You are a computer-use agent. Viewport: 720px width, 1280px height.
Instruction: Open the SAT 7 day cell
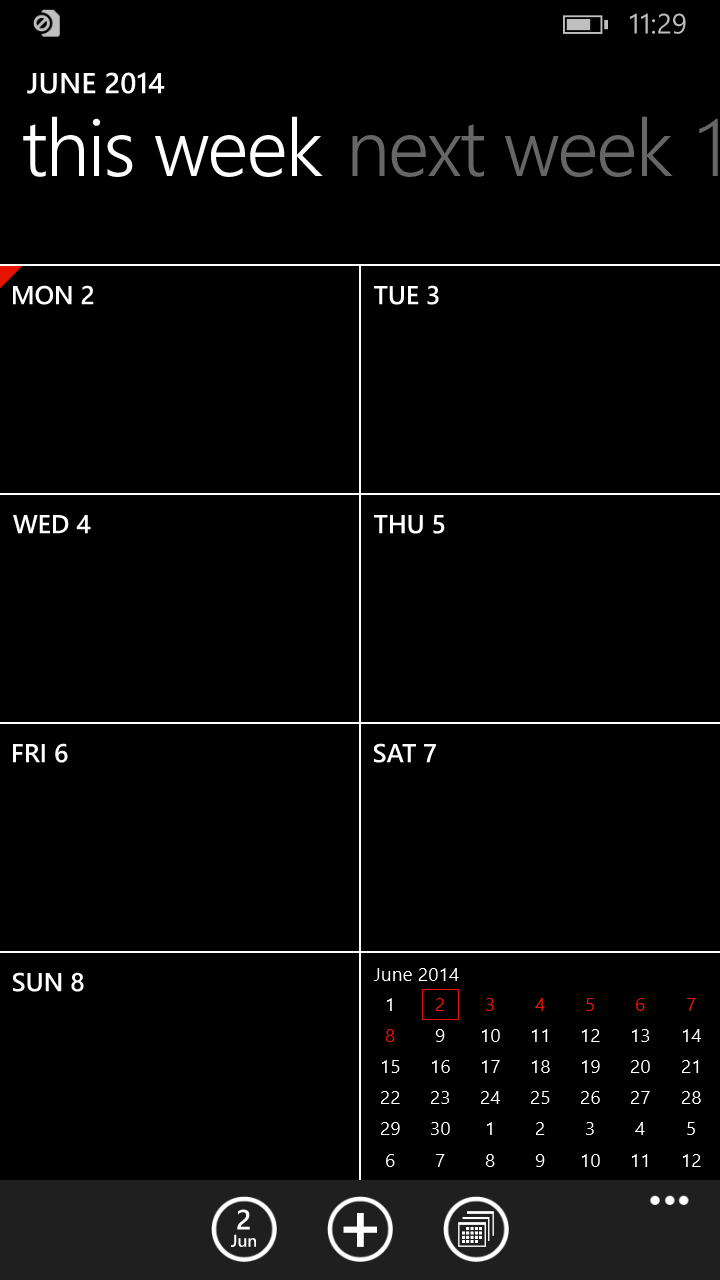pos(540,837)
